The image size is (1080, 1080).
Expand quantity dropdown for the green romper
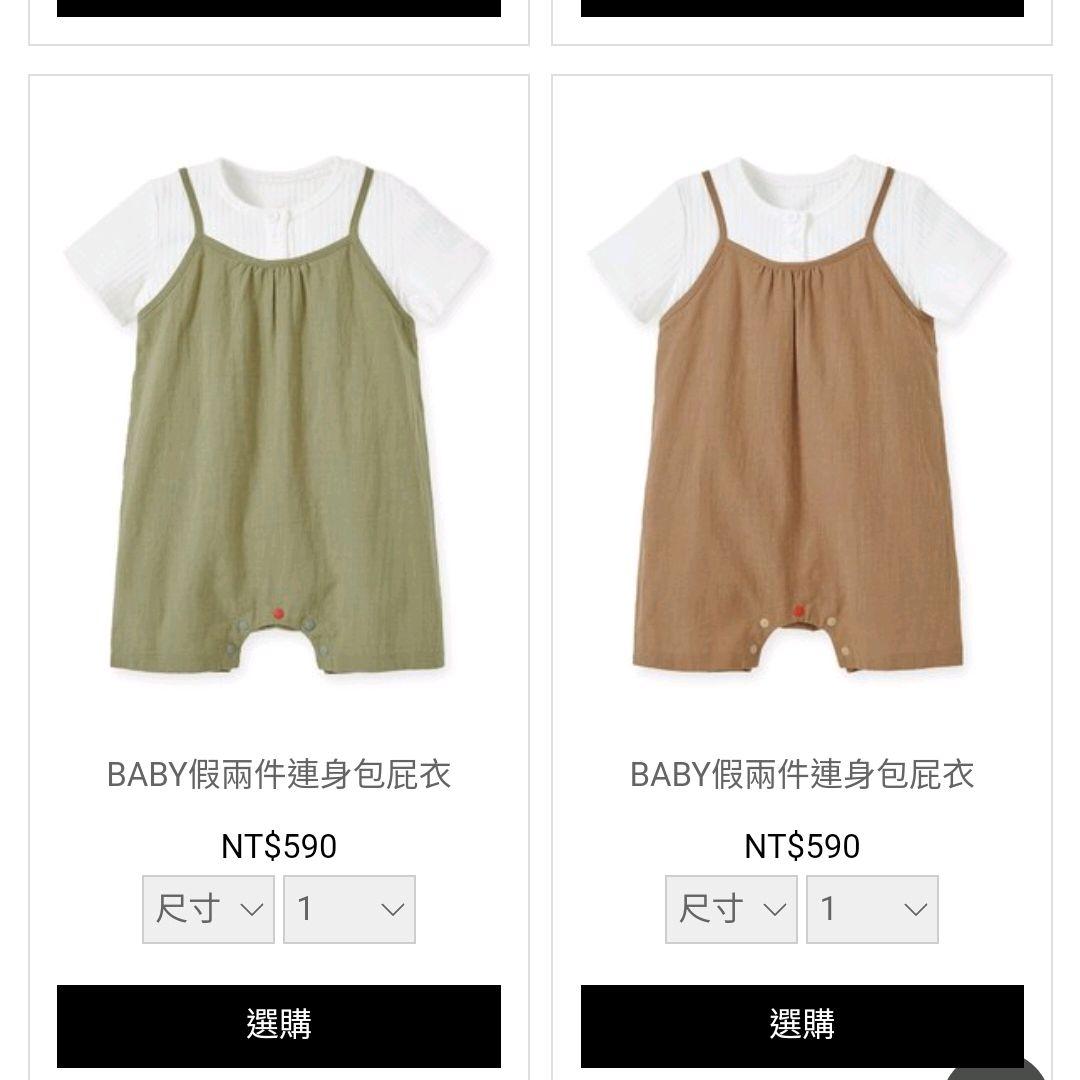[x=349, y=909]
